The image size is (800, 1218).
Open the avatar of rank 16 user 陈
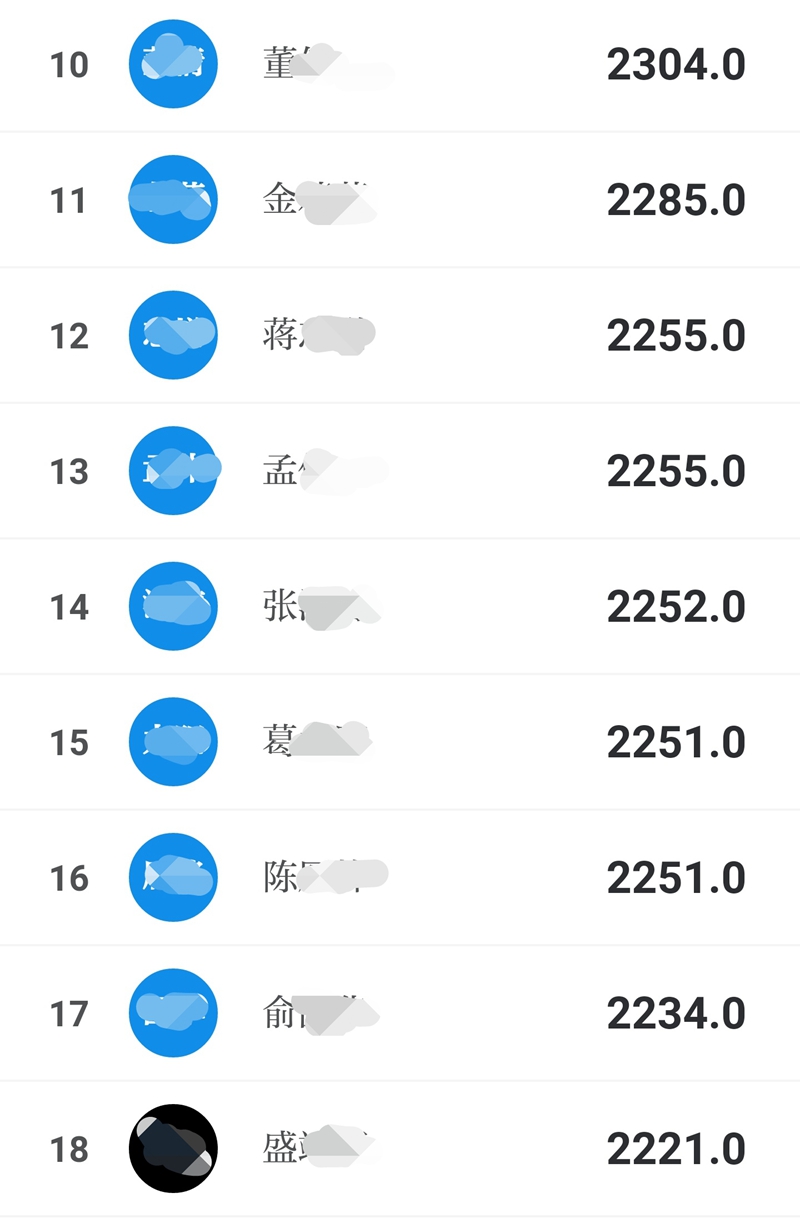point(173,878)
